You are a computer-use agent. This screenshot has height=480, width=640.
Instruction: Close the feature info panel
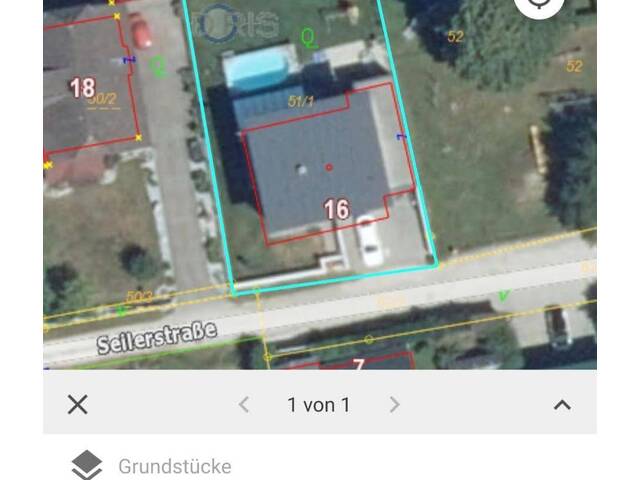(77, 404)
